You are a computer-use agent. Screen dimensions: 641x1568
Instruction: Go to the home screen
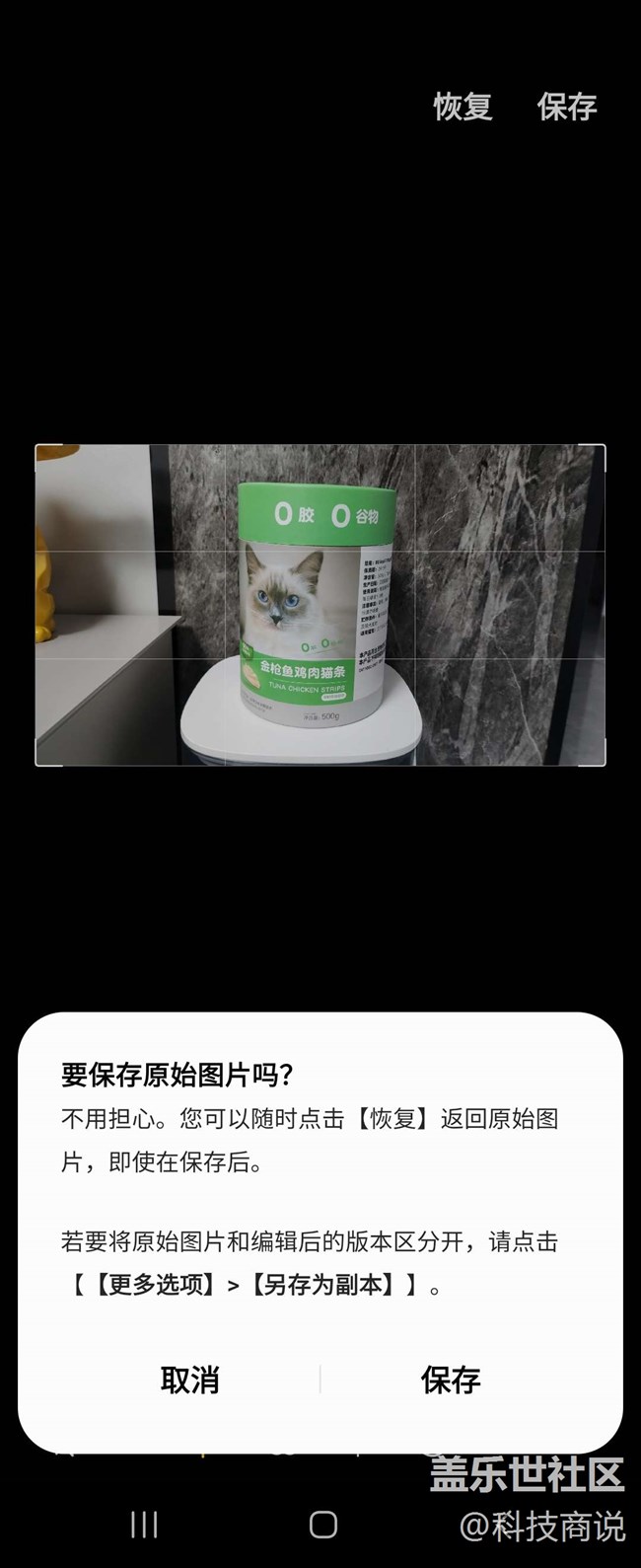pos(323,1525)
